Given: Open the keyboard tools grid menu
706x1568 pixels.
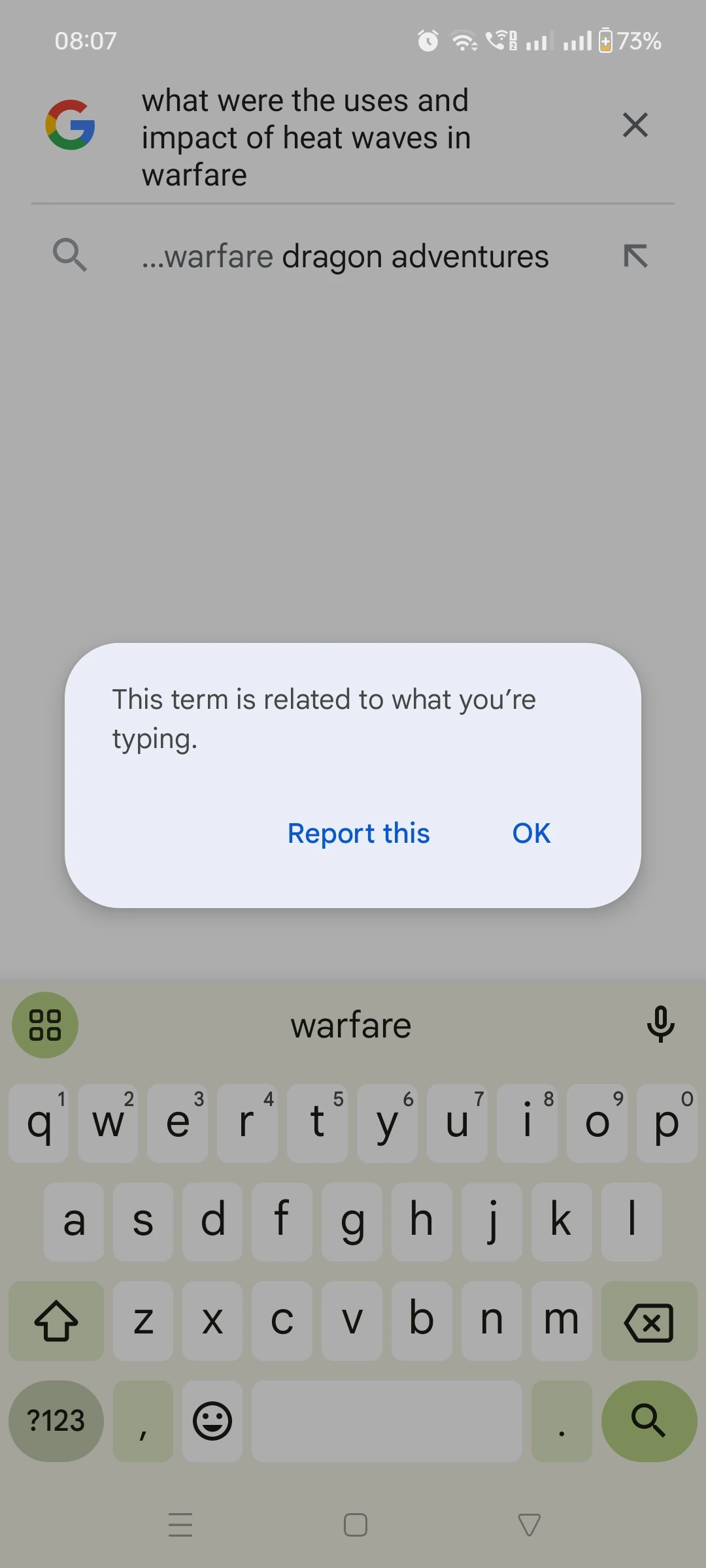Looking at the screenshot, I should point(45,1025).
